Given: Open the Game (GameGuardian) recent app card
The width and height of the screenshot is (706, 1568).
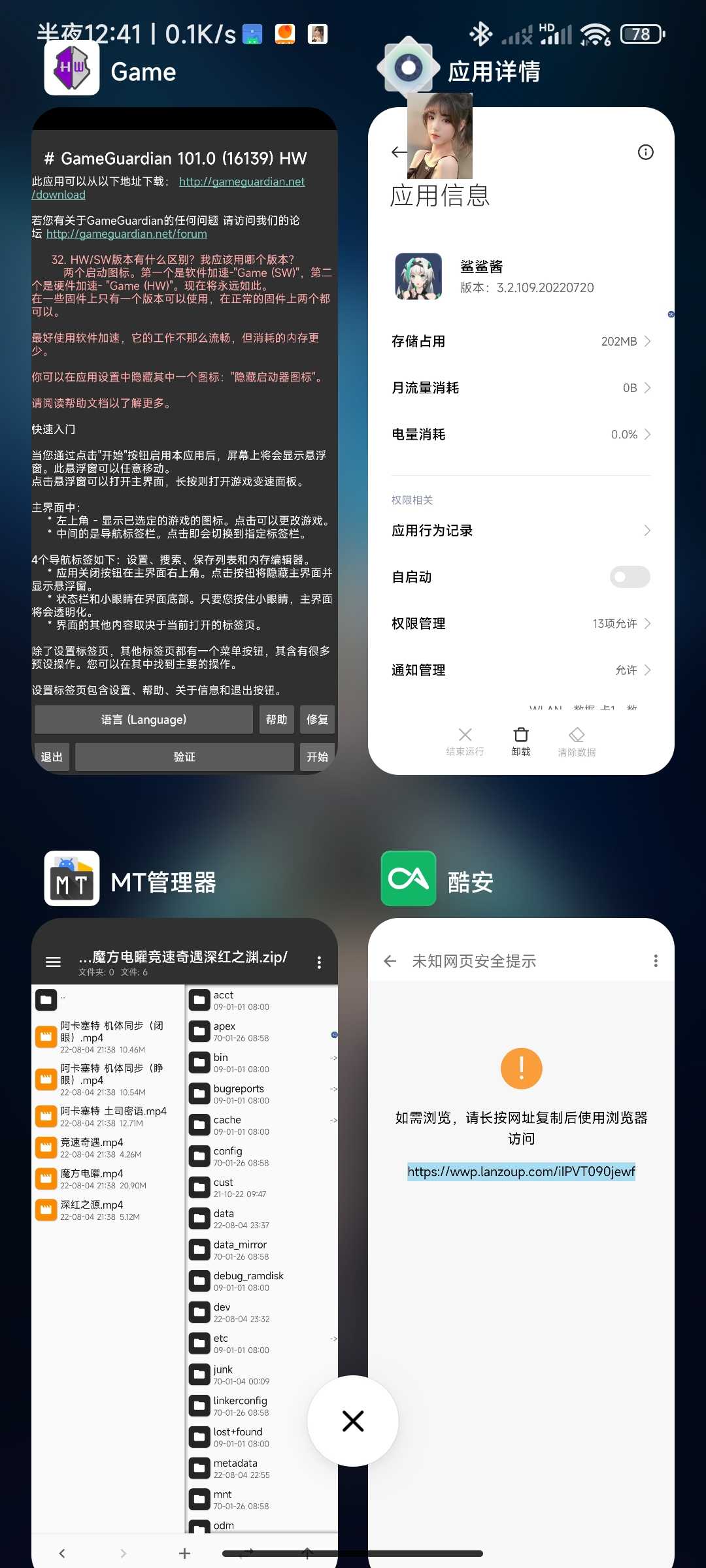Looking at the screenshot, I should click(x=184, y=441).
